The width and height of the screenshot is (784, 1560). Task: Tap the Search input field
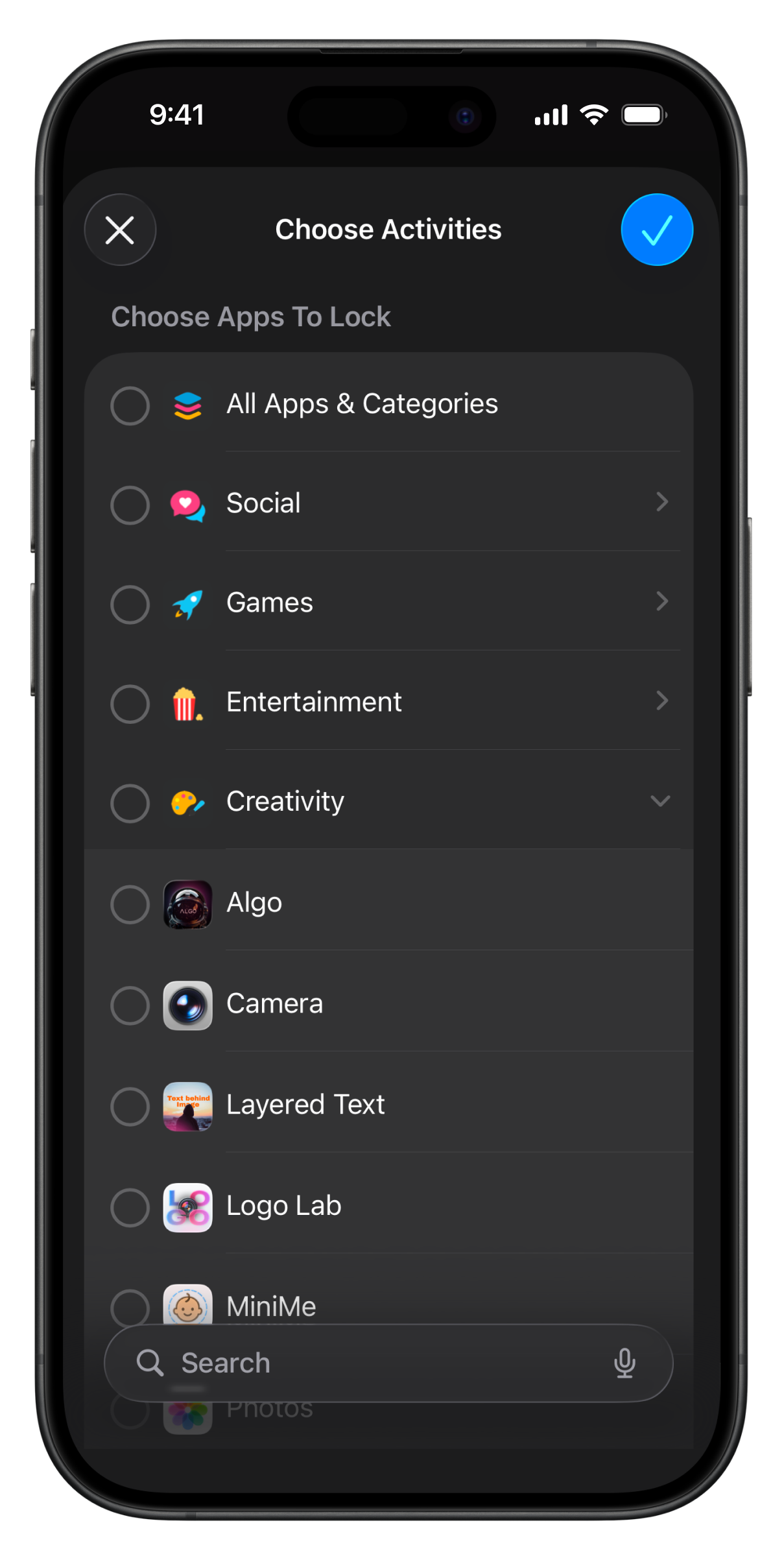363,1363
